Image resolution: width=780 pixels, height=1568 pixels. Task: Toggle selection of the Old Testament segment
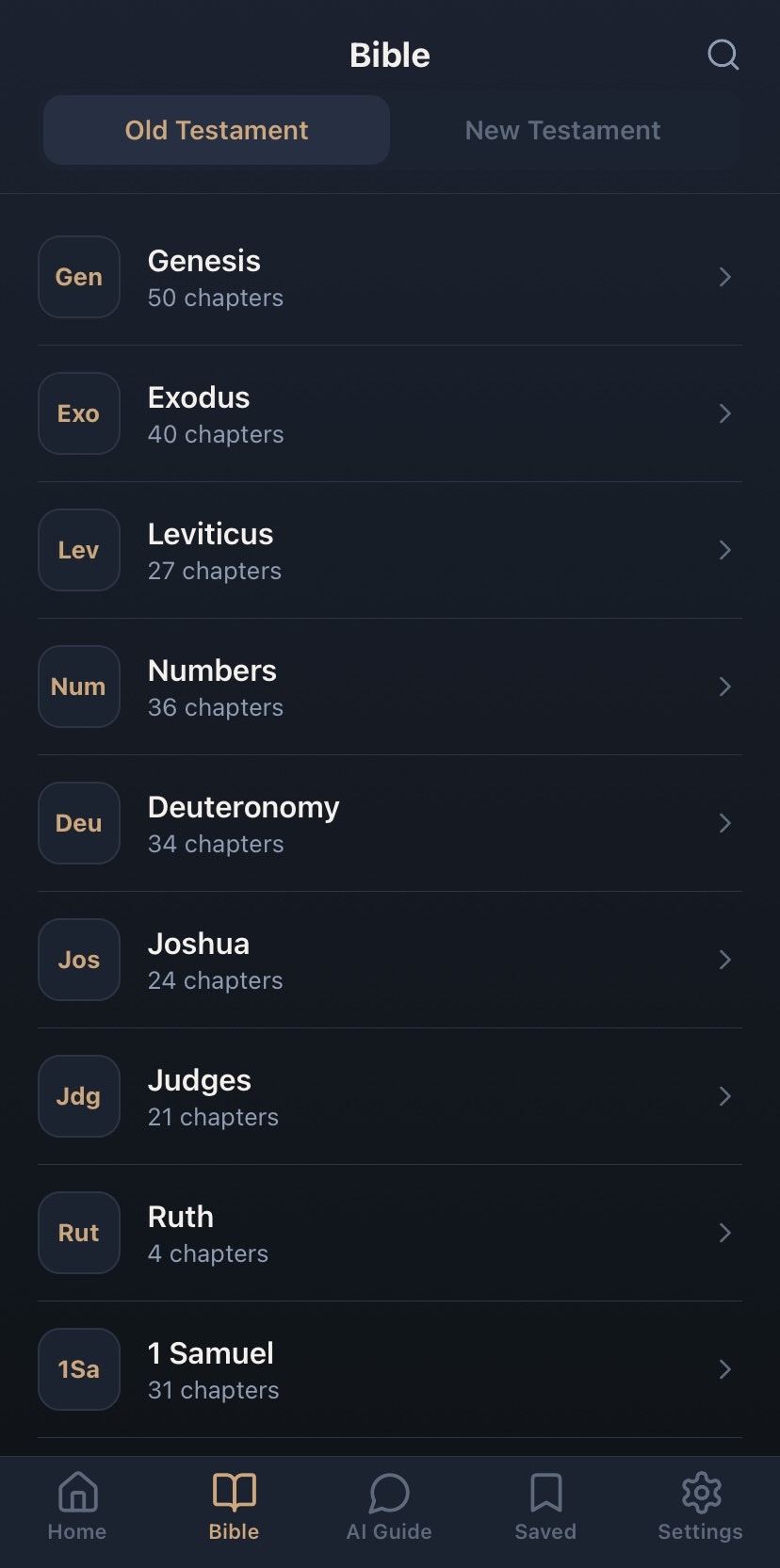coord(216,130)
